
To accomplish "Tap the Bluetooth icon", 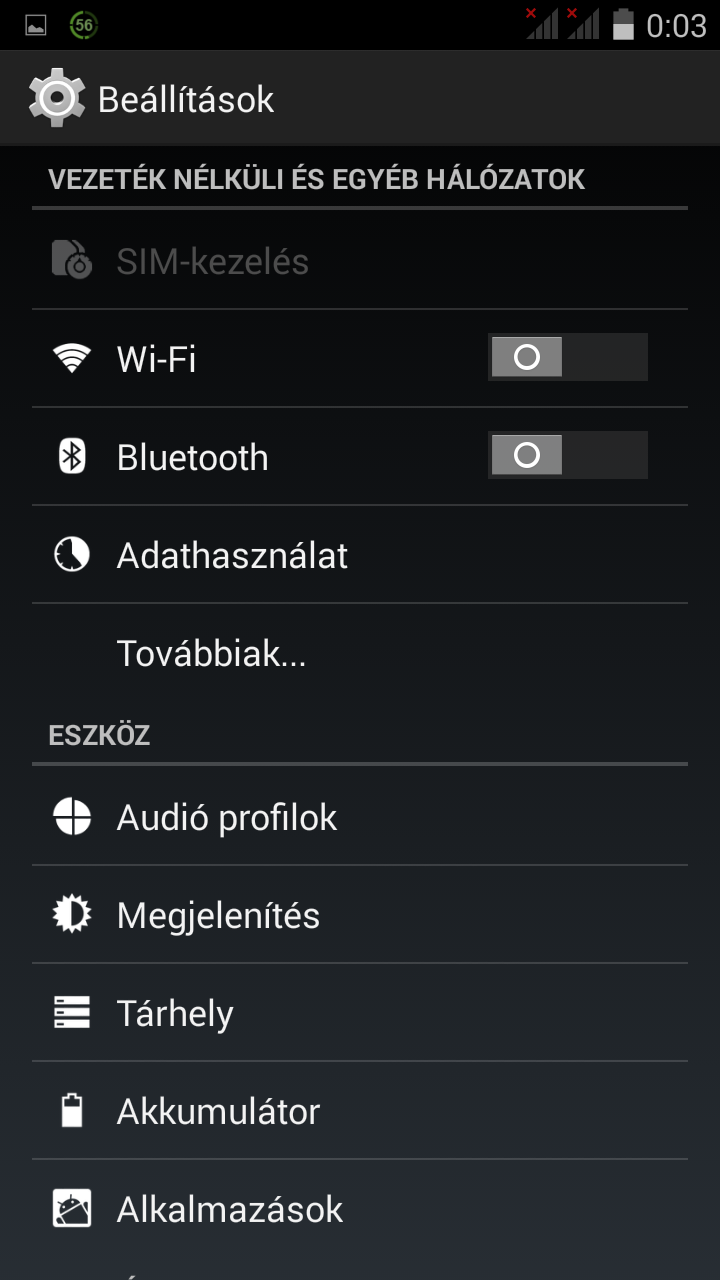I will (68, 456).
